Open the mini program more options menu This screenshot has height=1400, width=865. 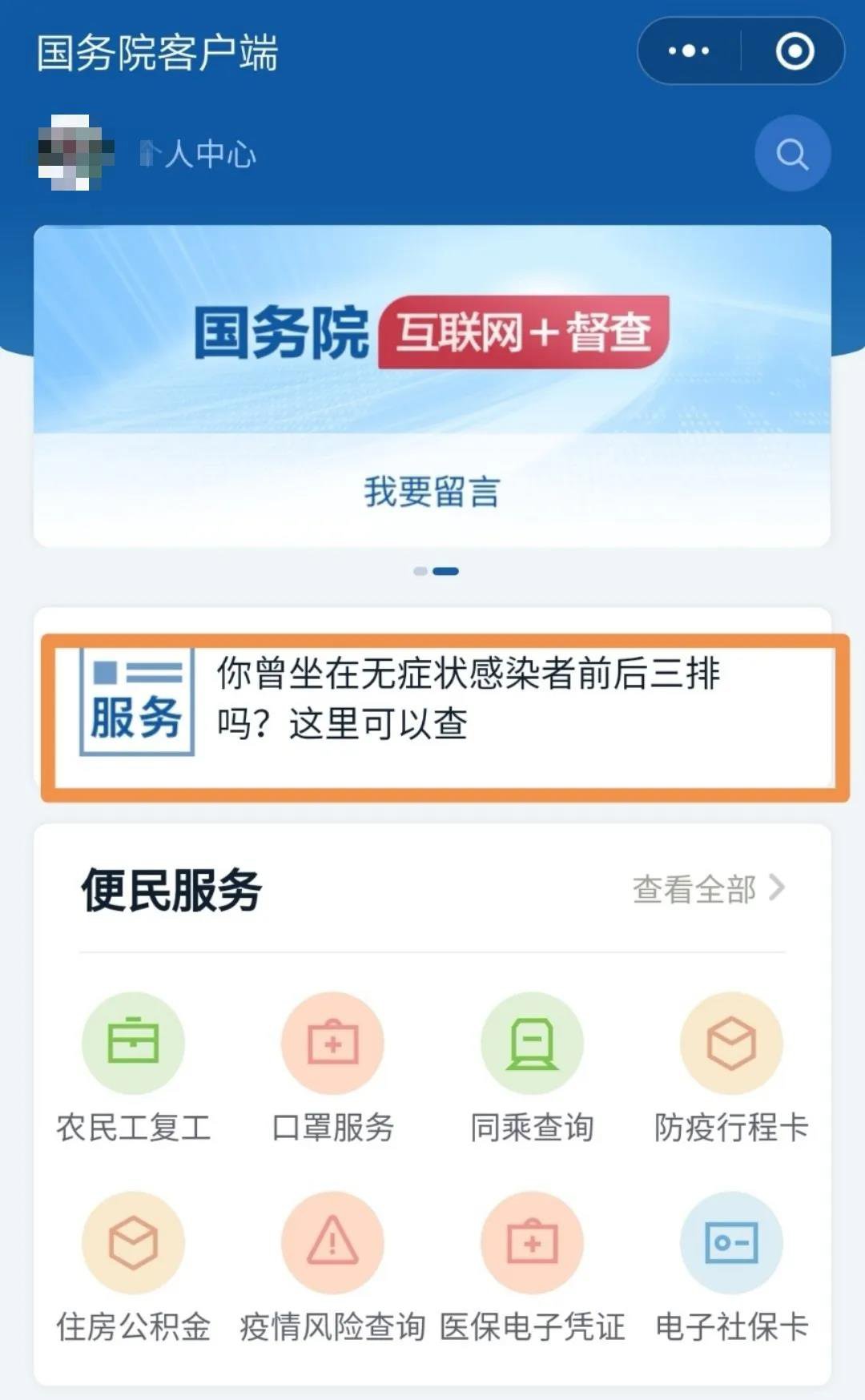(x=689, y=51)
